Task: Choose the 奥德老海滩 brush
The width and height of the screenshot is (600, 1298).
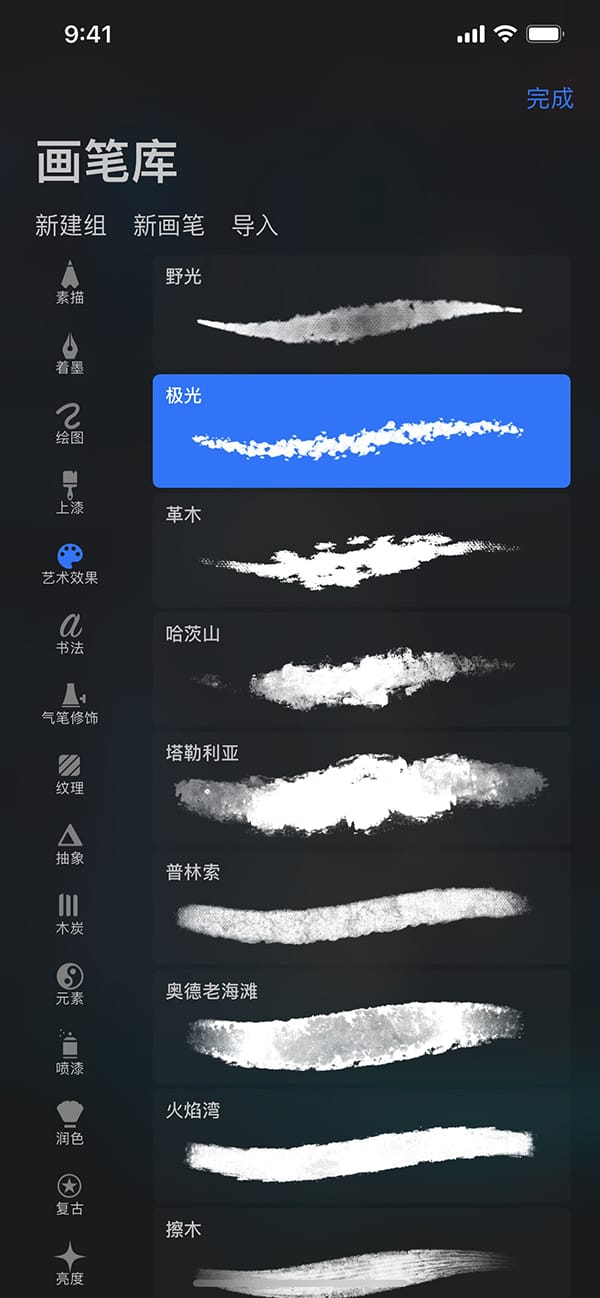Action: 361,1026
